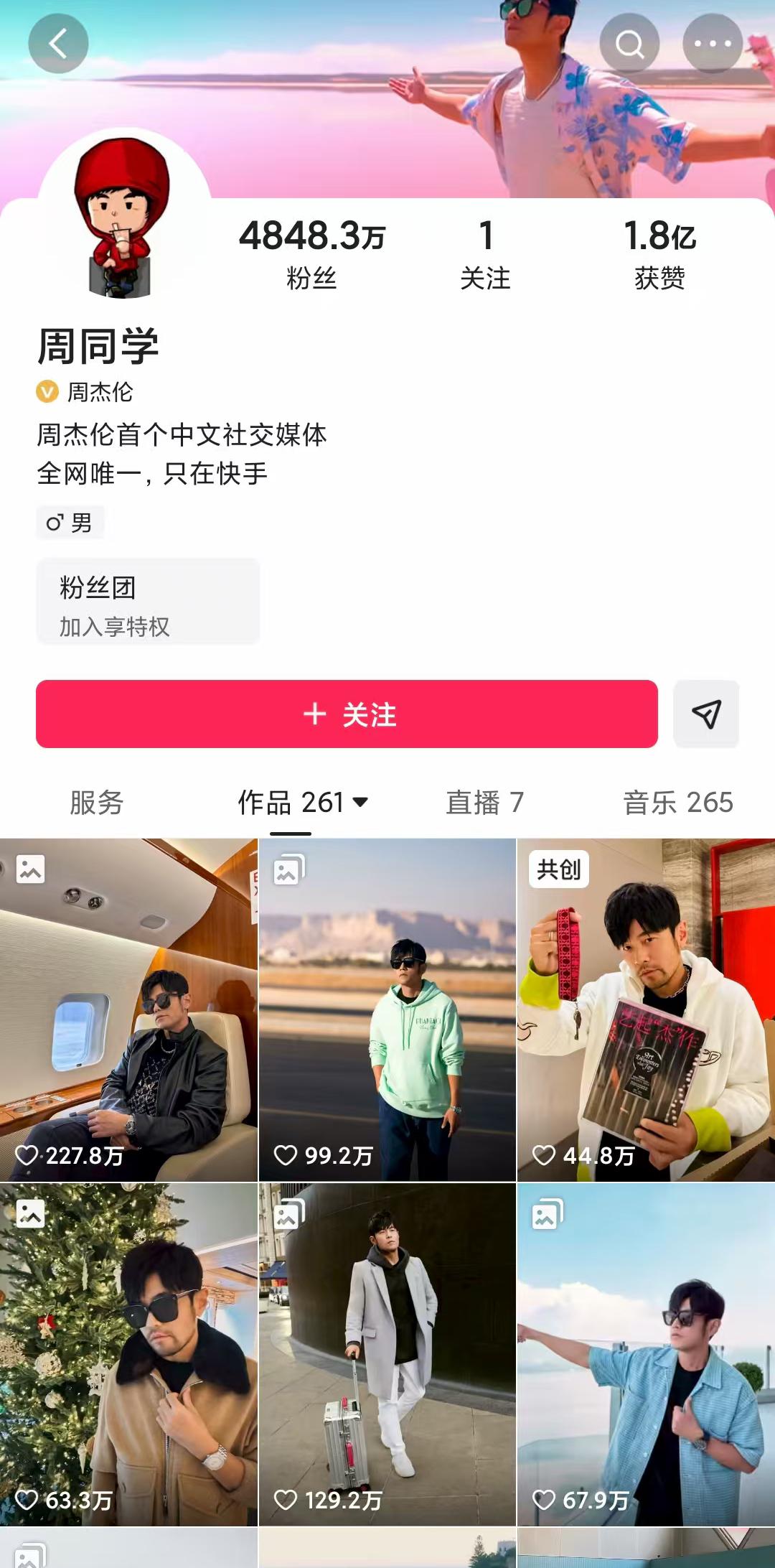Open the blue shirt post with 67.9万 likes
Screen dimensions: 775x1568
pos(645,1353)
